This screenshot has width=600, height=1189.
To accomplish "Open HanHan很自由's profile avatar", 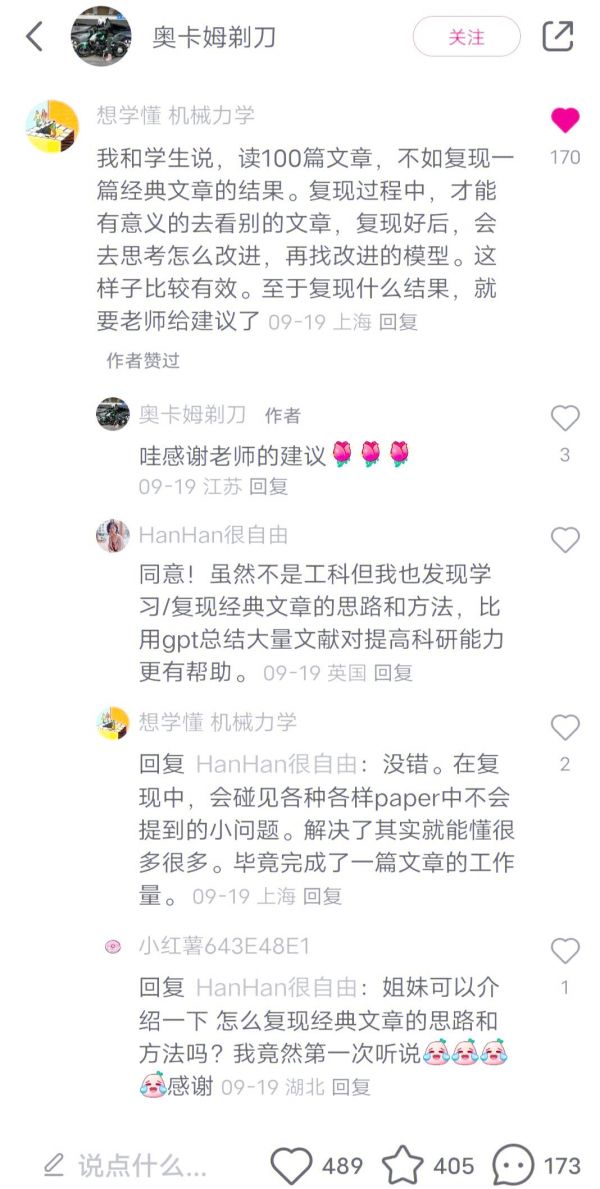I will [113, 536].
